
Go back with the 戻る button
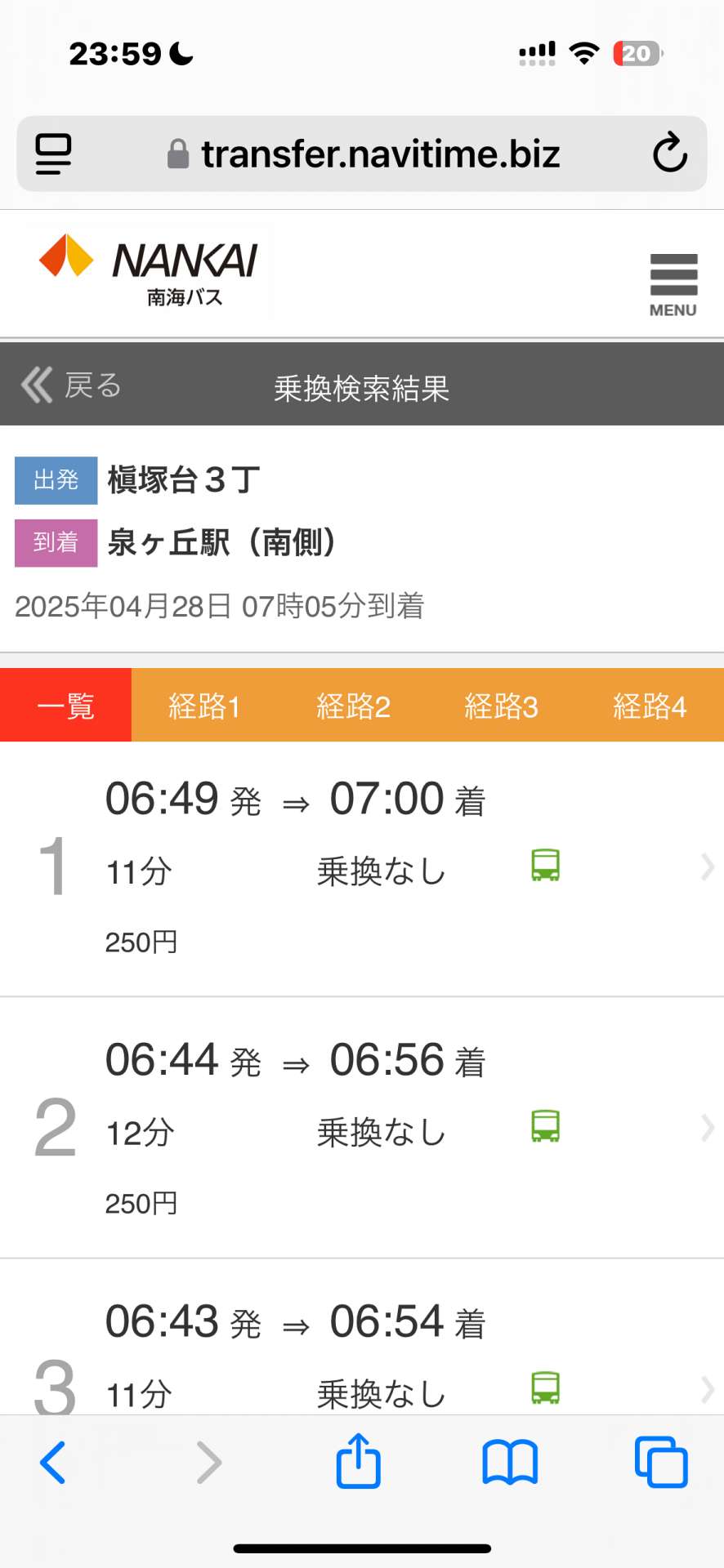click(72, 385)
